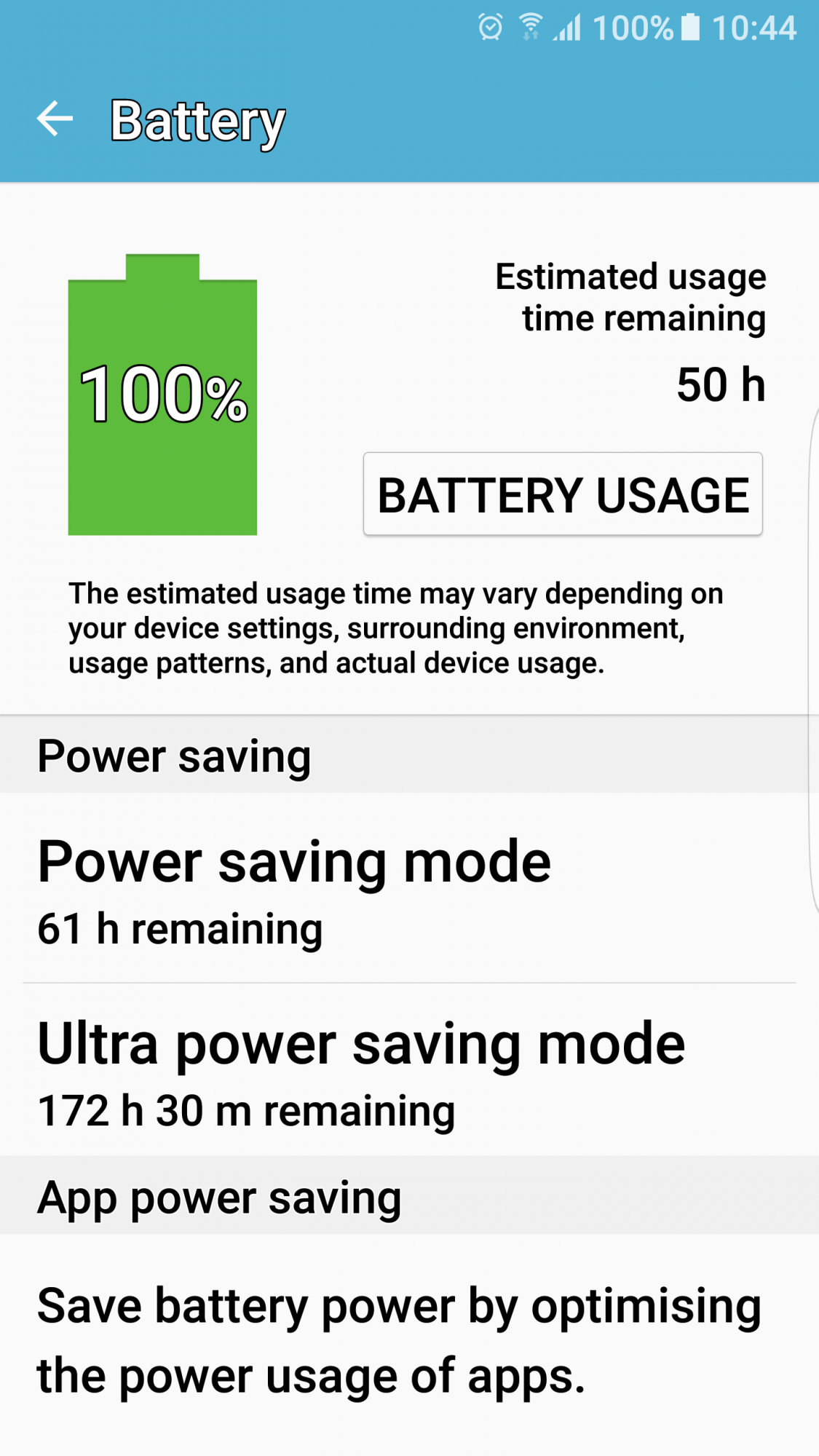Open the Battery Usage button
The height and width of the screenshot is (1456, 819).
pos(563,494)
